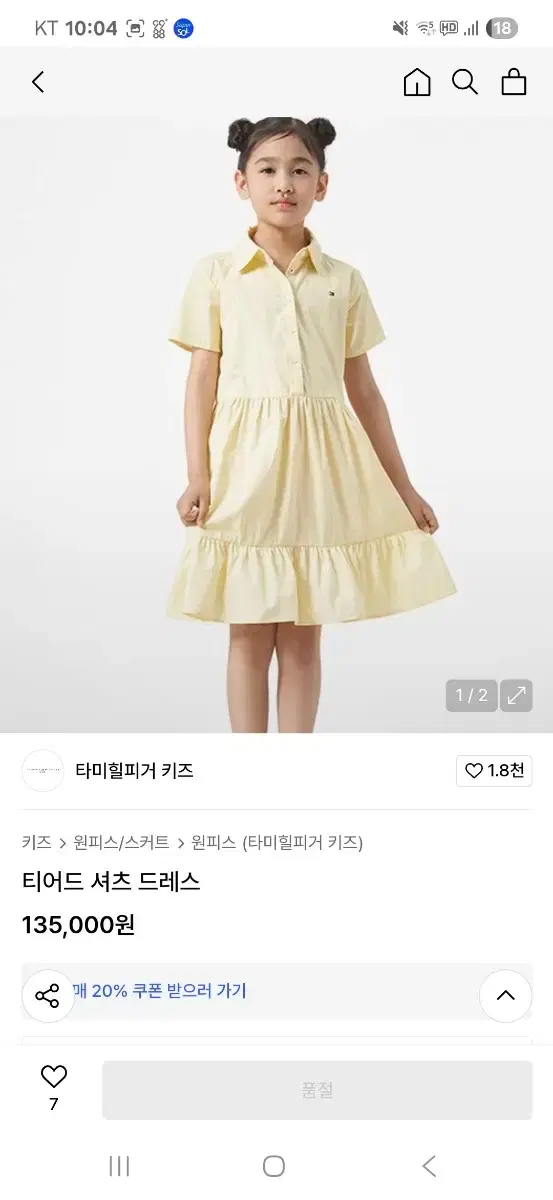This screenshot has width=553, height=1200.
Task: Go to the 키즈 breadcrumb category
Action: pos(37,842)
